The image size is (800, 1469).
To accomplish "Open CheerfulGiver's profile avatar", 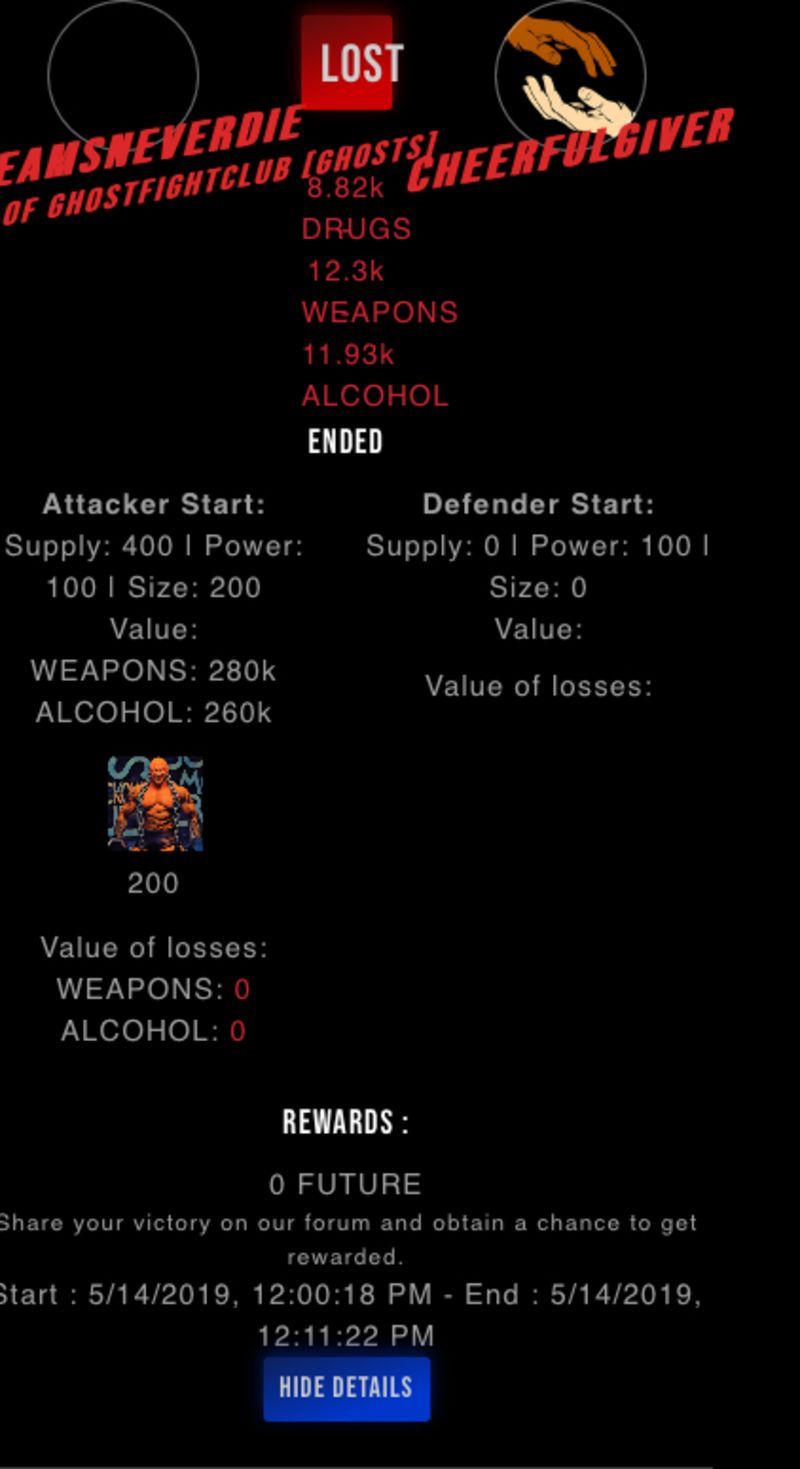I will [x=570, y=75].
